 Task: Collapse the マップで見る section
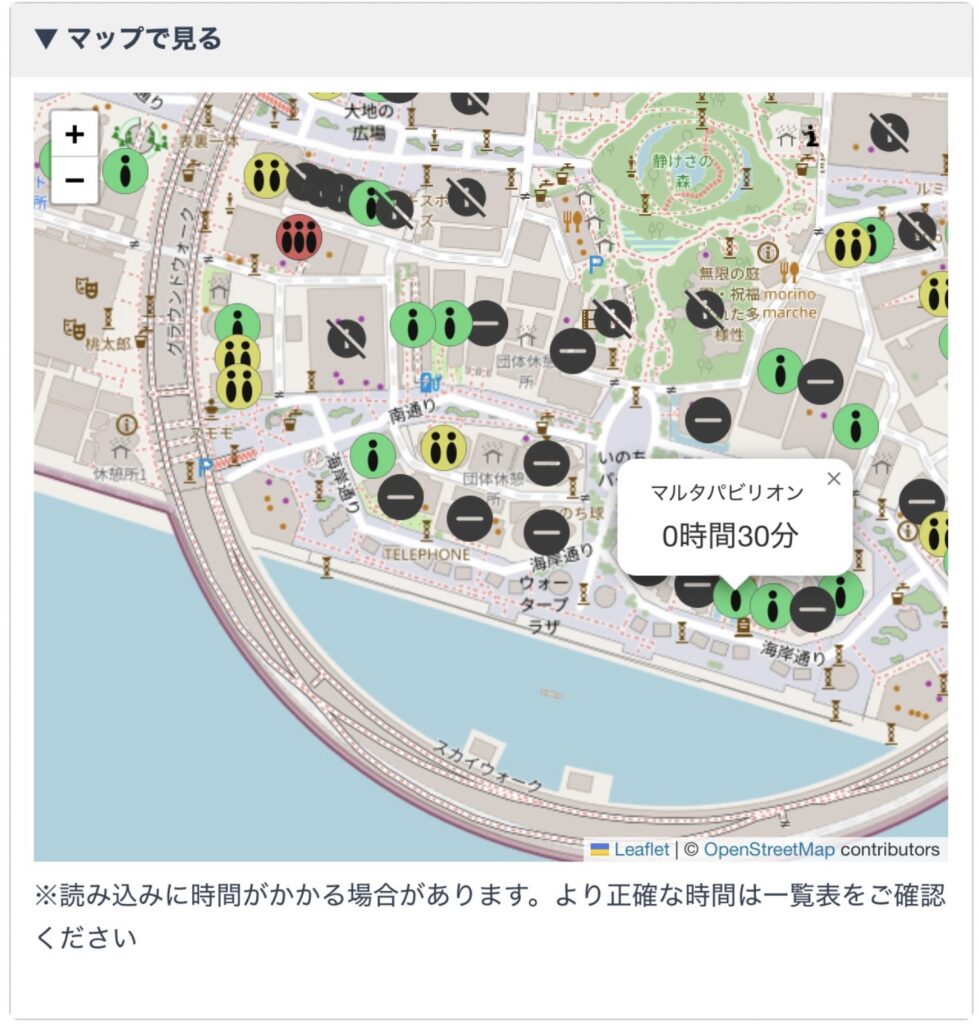pos(128,39)
